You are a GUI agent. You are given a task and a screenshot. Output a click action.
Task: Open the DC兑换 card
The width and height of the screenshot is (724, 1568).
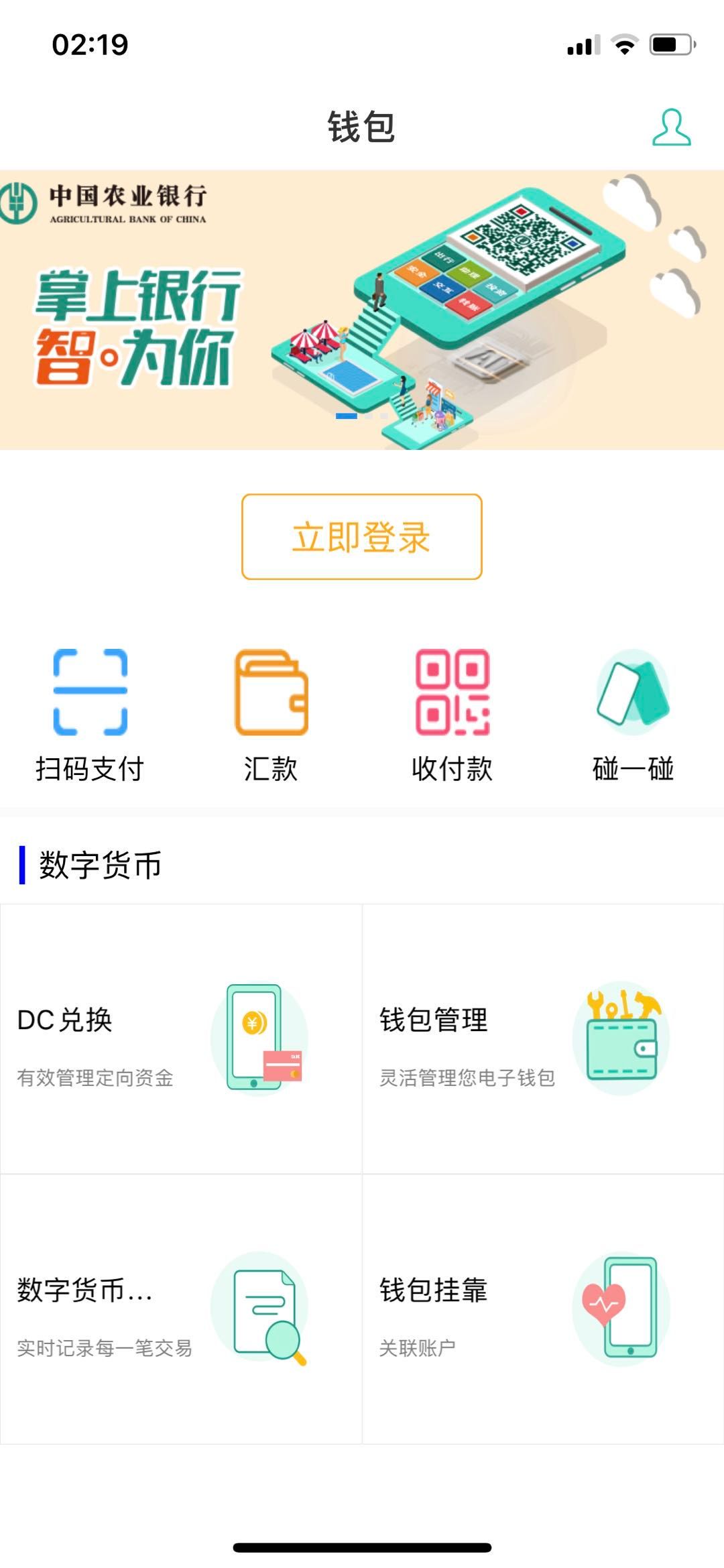[181, 1039]
